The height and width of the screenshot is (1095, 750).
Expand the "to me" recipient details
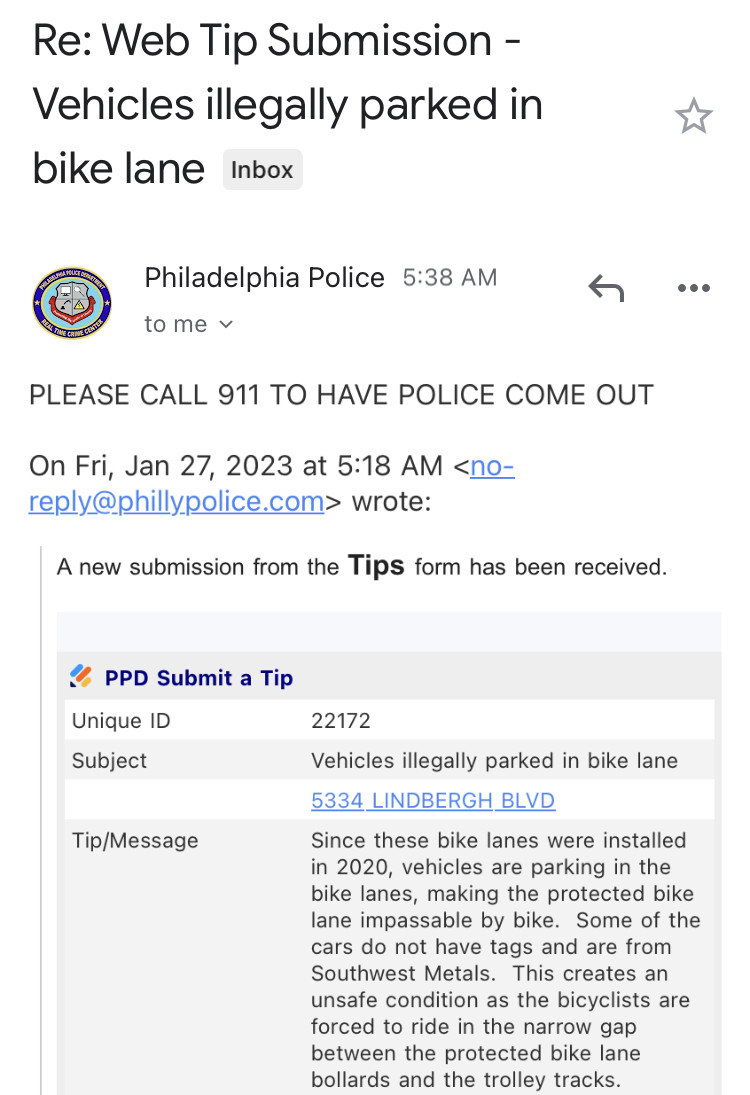(x=189, y=324)
